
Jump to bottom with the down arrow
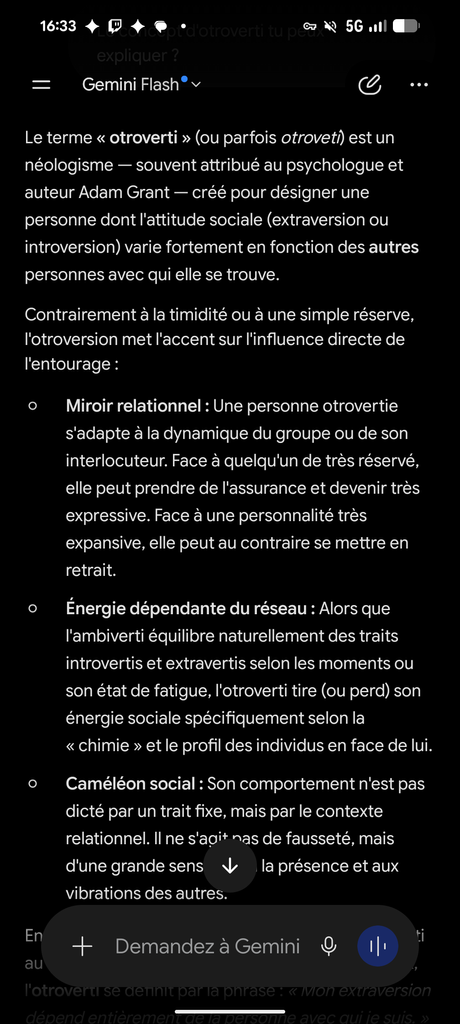click(230, 866)
